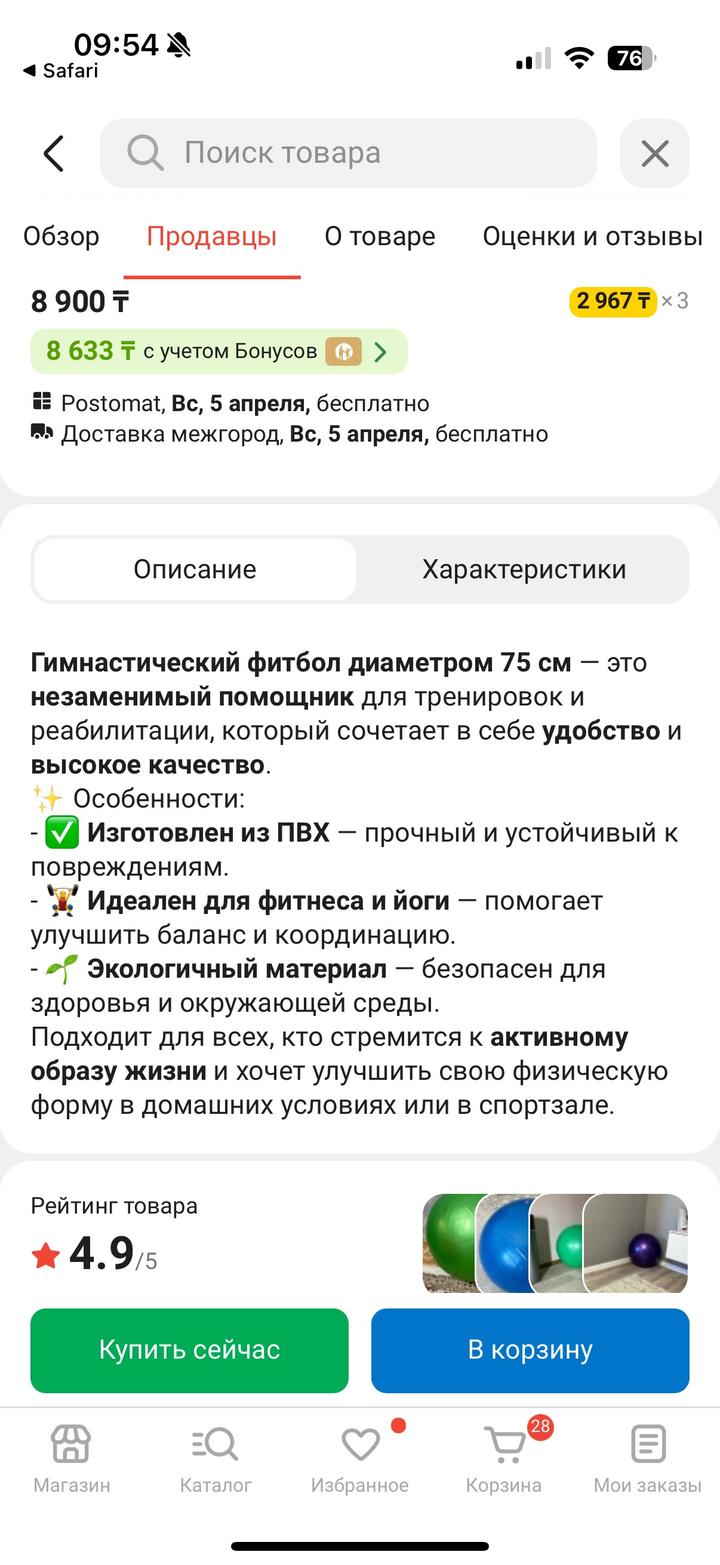Close the product page with X
Screen dimensions: 720x1565
coord(655,153)
